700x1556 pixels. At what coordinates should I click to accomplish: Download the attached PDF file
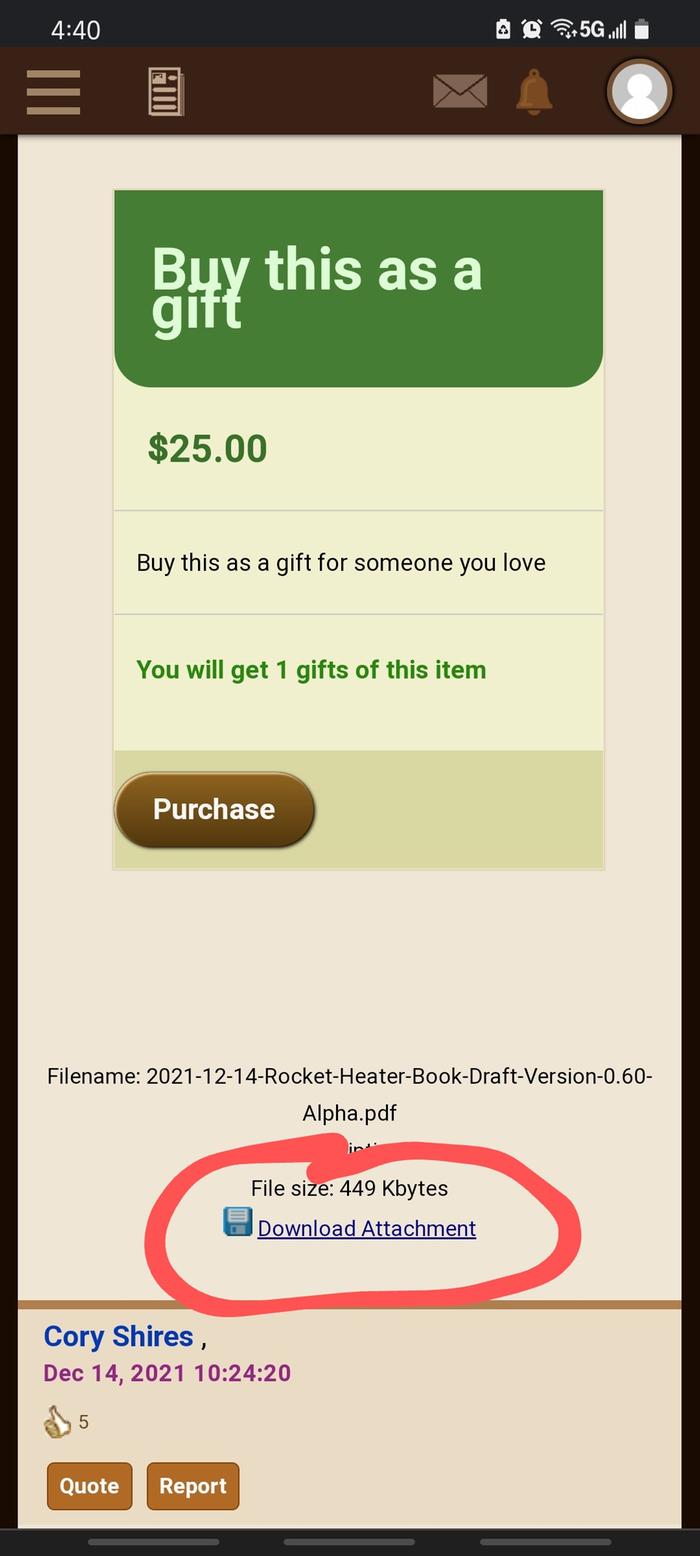(x=366, y=1228)
